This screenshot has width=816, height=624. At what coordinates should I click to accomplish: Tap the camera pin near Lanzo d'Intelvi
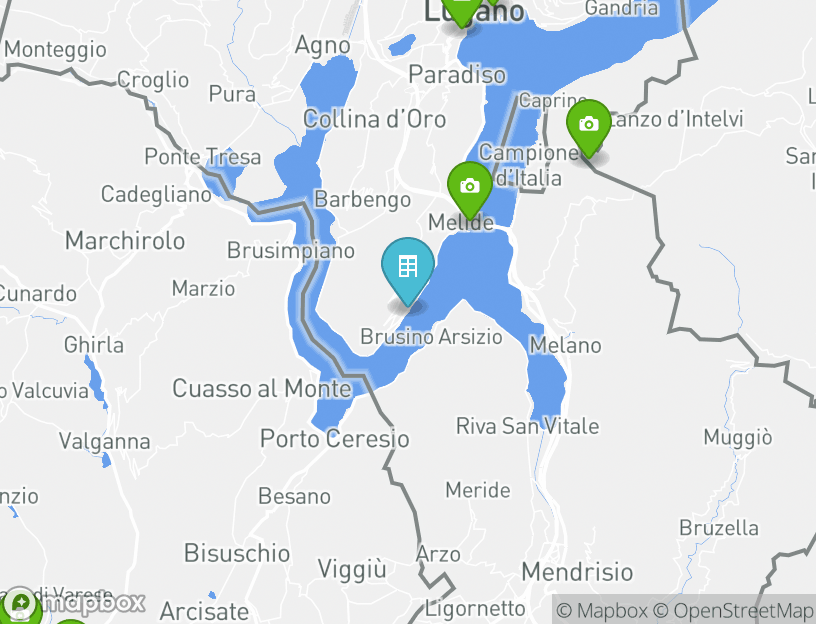tap(589, 125)
